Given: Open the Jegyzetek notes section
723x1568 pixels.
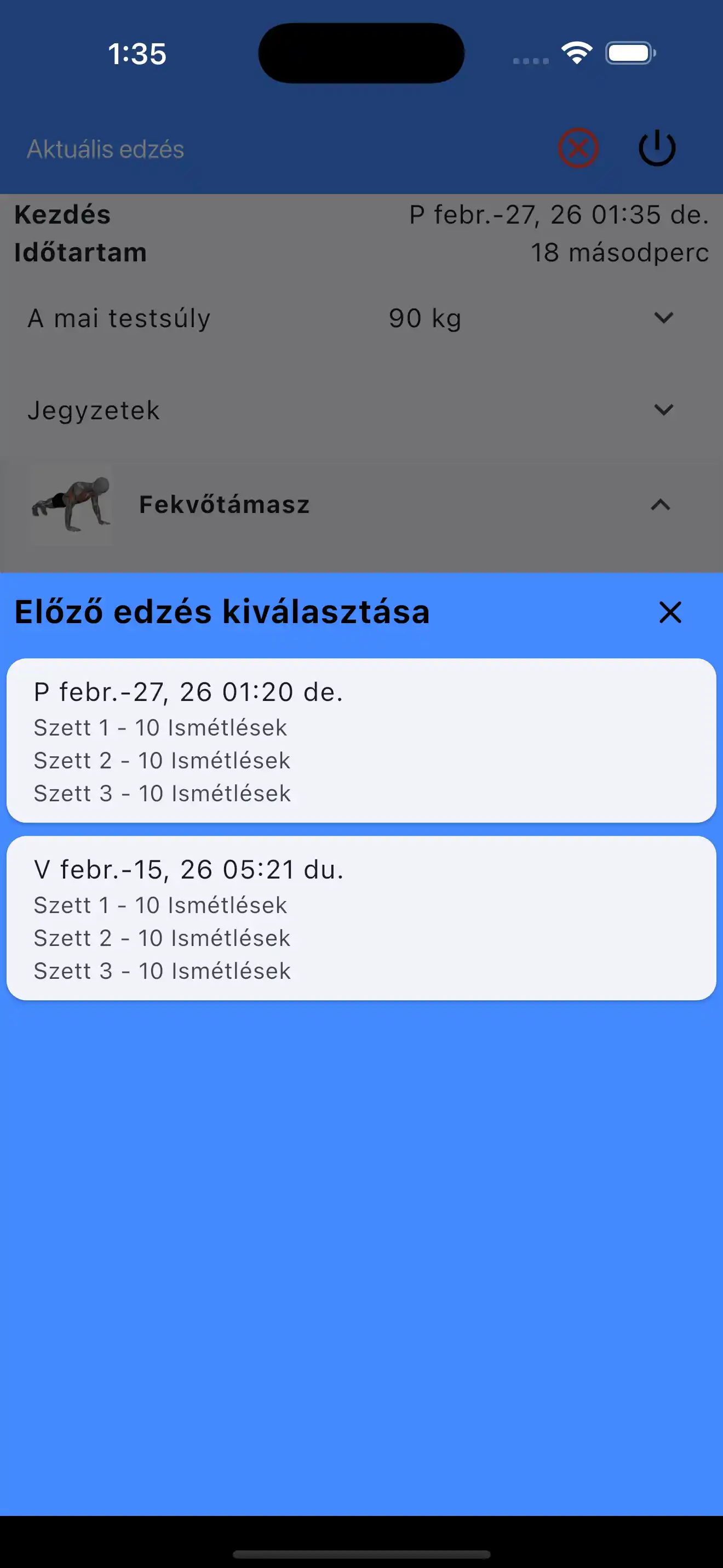Looking at the screenshot, I should pyautogui.click(x=662, y=409).
